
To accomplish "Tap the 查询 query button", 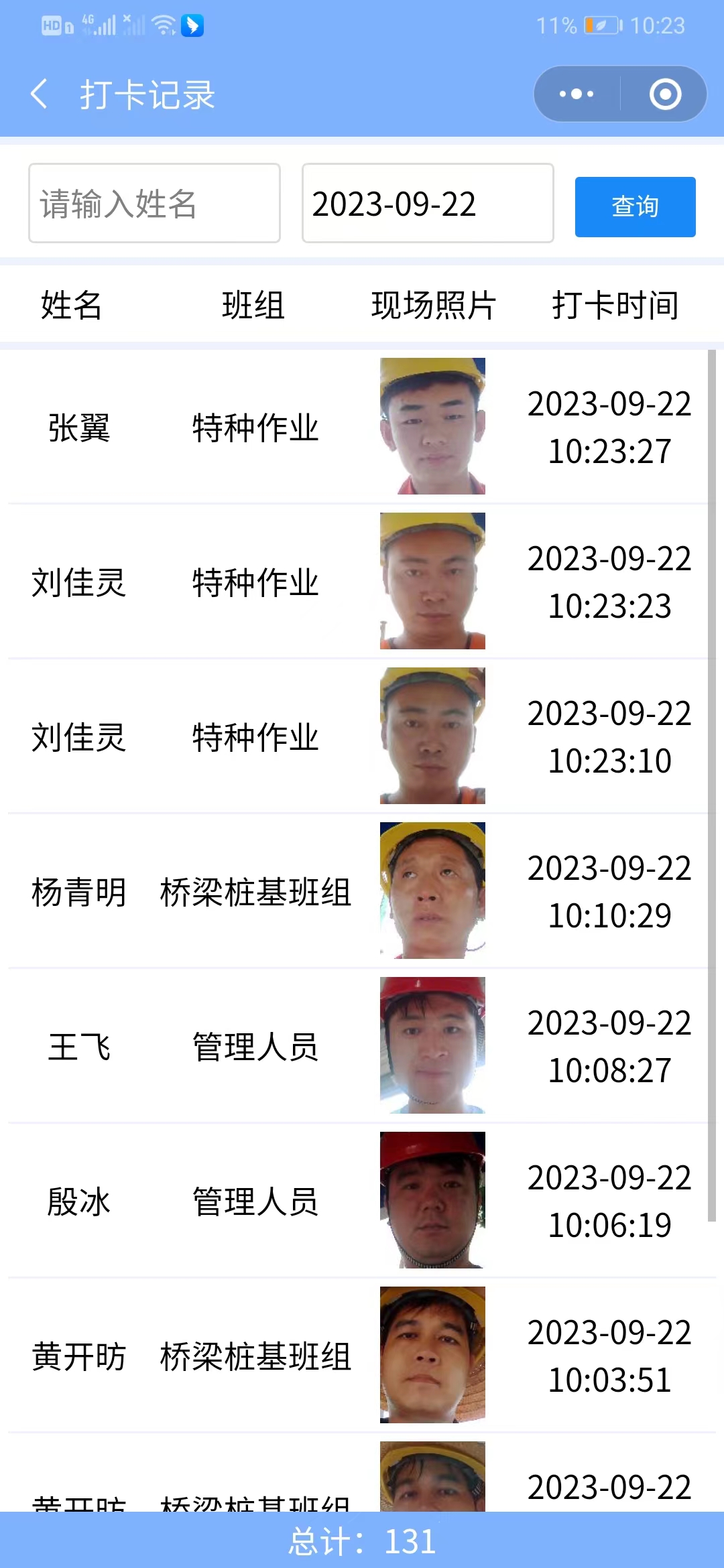I will click(x=635, y=206).
